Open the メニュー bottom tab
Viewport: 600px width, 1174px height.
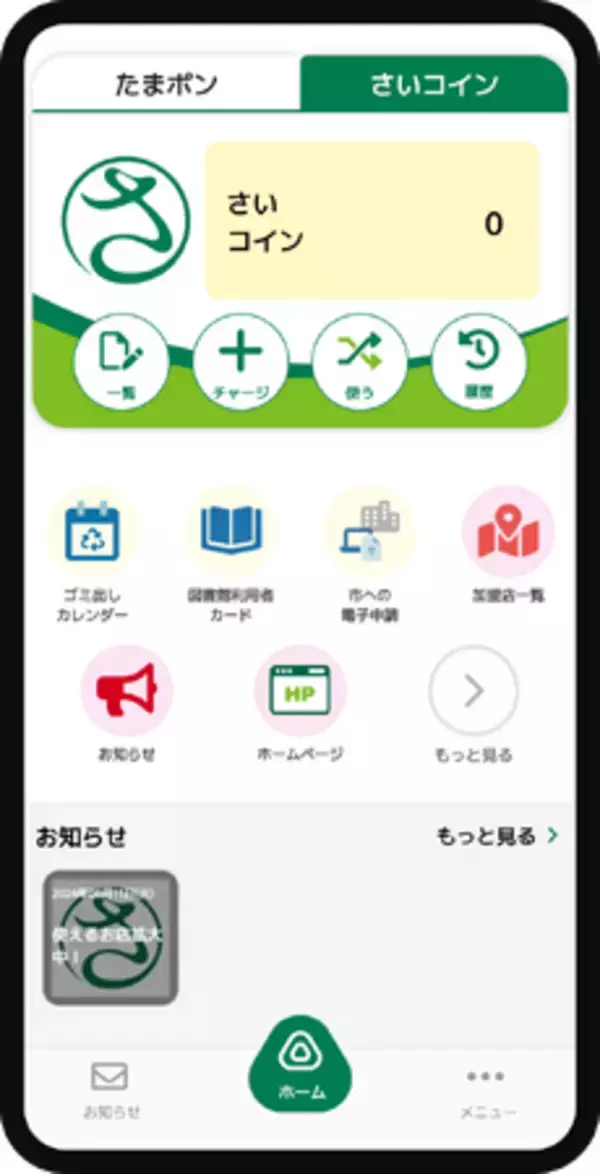point(487,1088)
